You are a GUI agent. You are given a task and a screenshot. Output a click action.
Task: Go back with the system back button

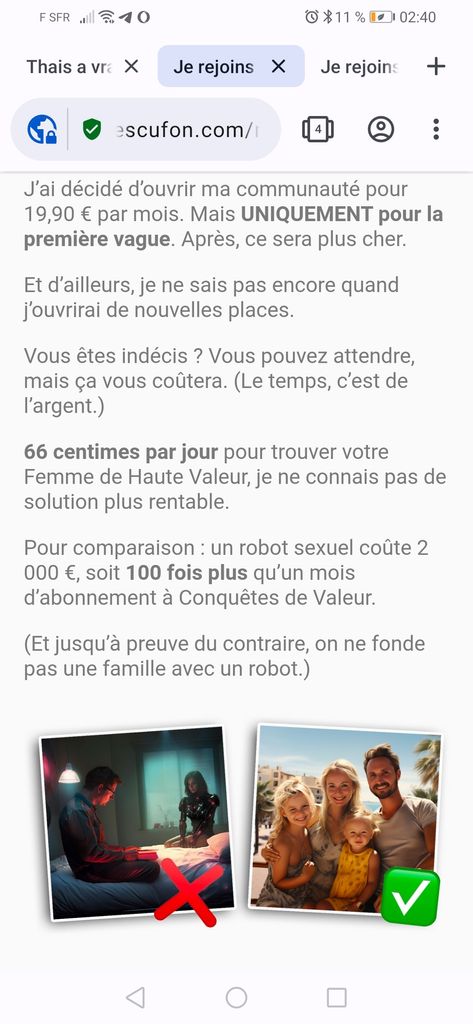[135, 997]
